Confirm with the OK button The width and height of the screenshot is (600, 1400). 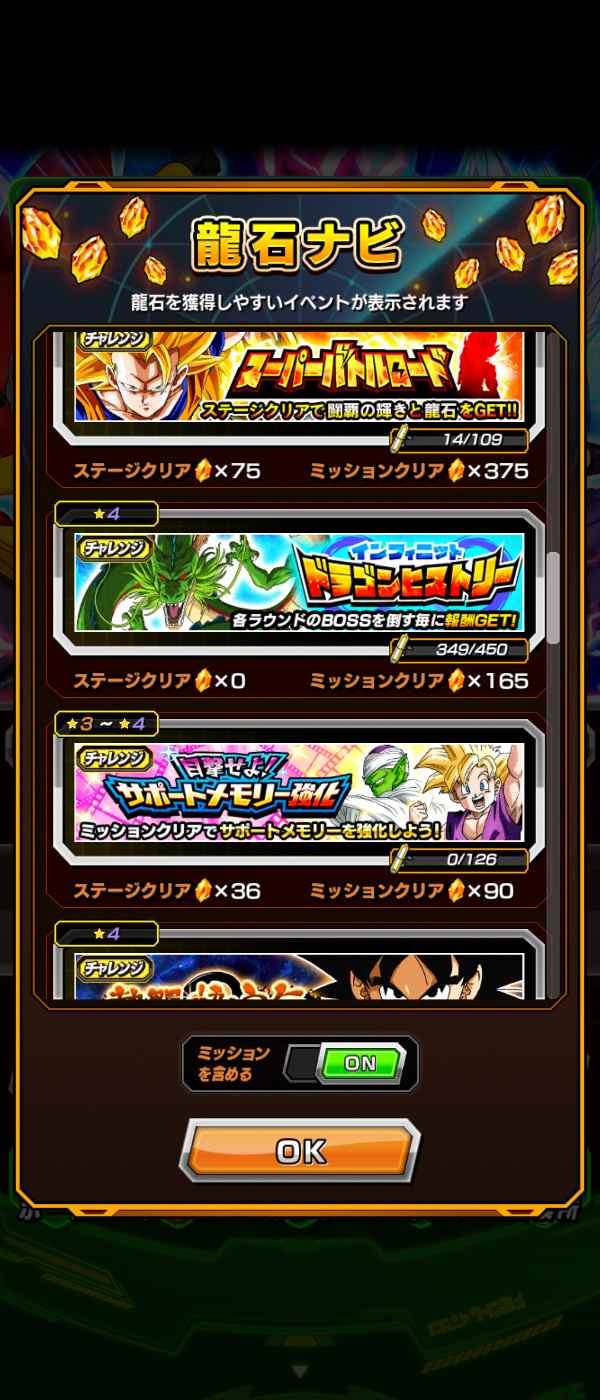pyautogui.click(x=299, y=1151)
